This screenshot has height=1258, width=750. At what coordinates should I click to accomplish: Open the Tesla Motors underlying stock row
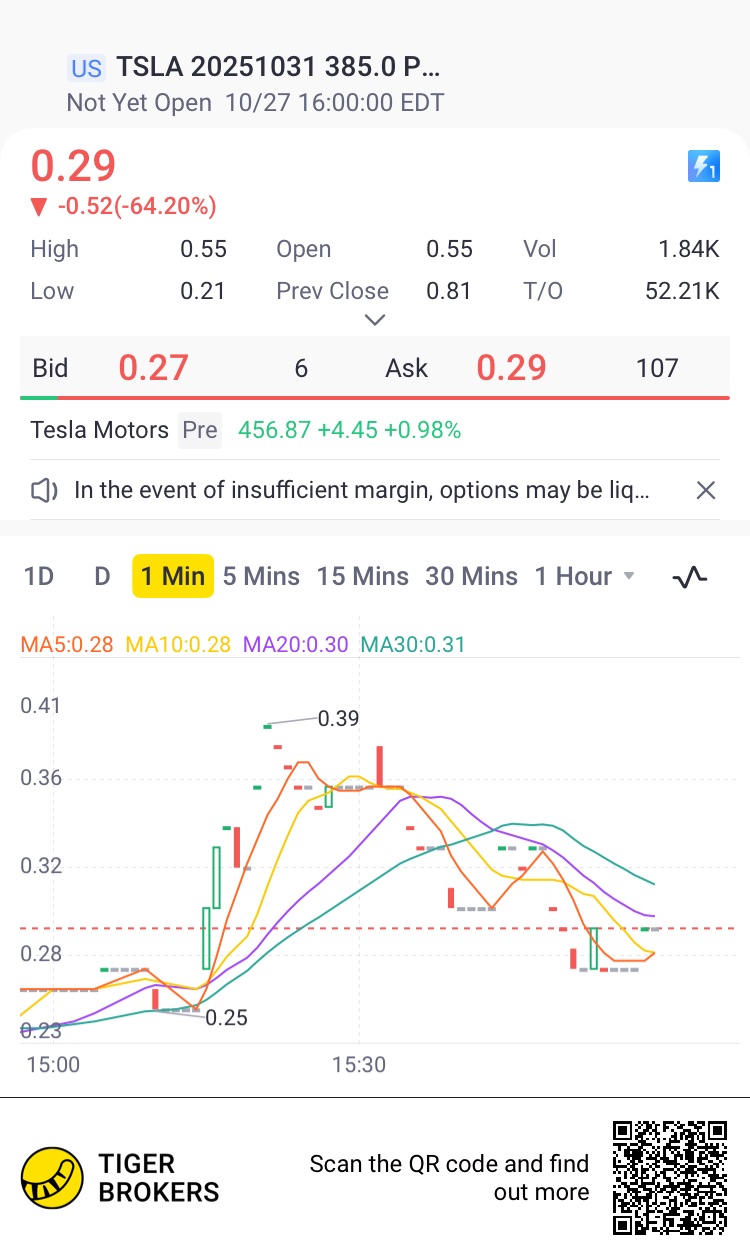point(246,430)
